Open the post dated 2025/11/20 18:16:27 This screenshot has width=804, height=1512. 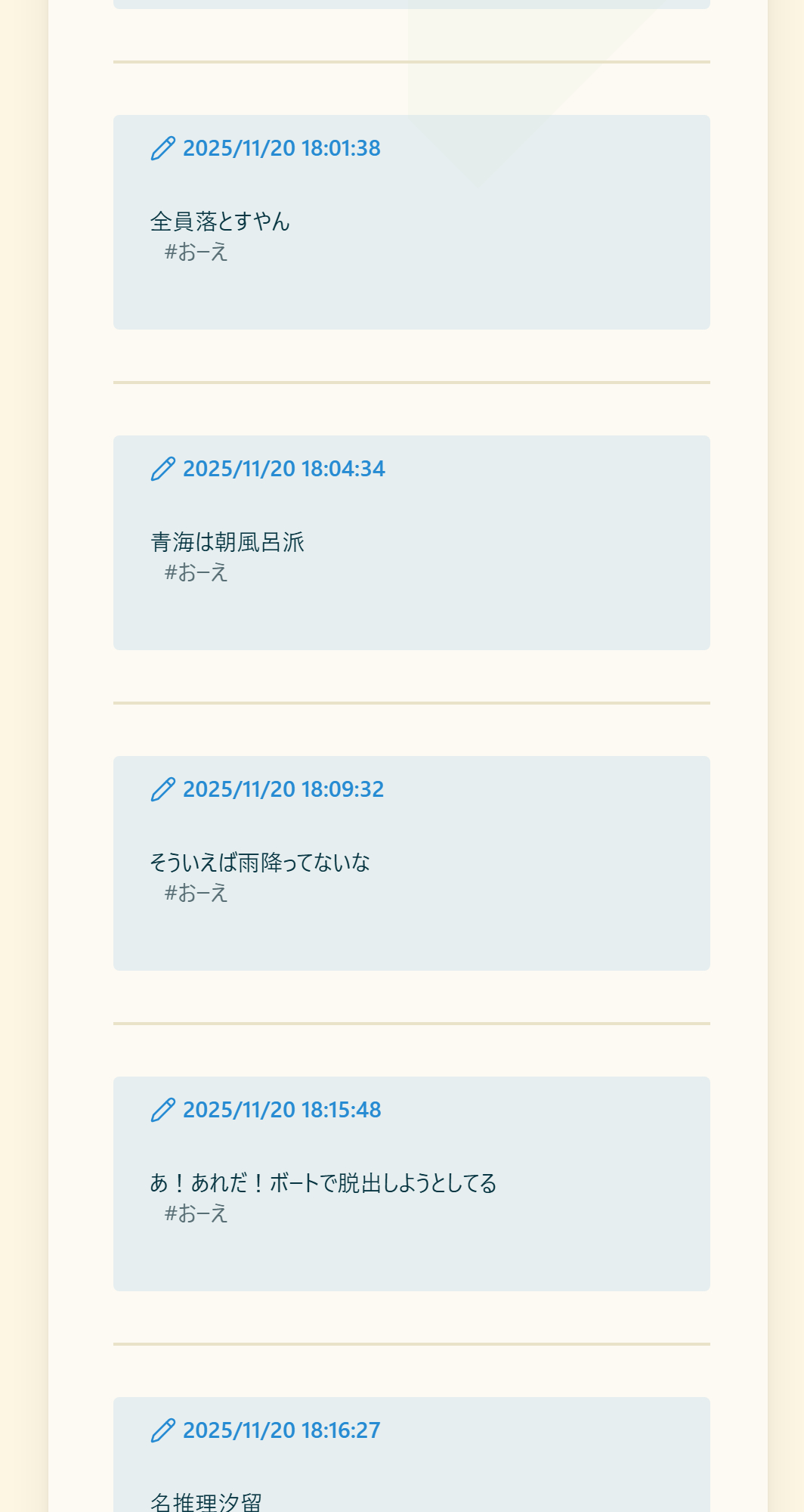coord(281,1430)
